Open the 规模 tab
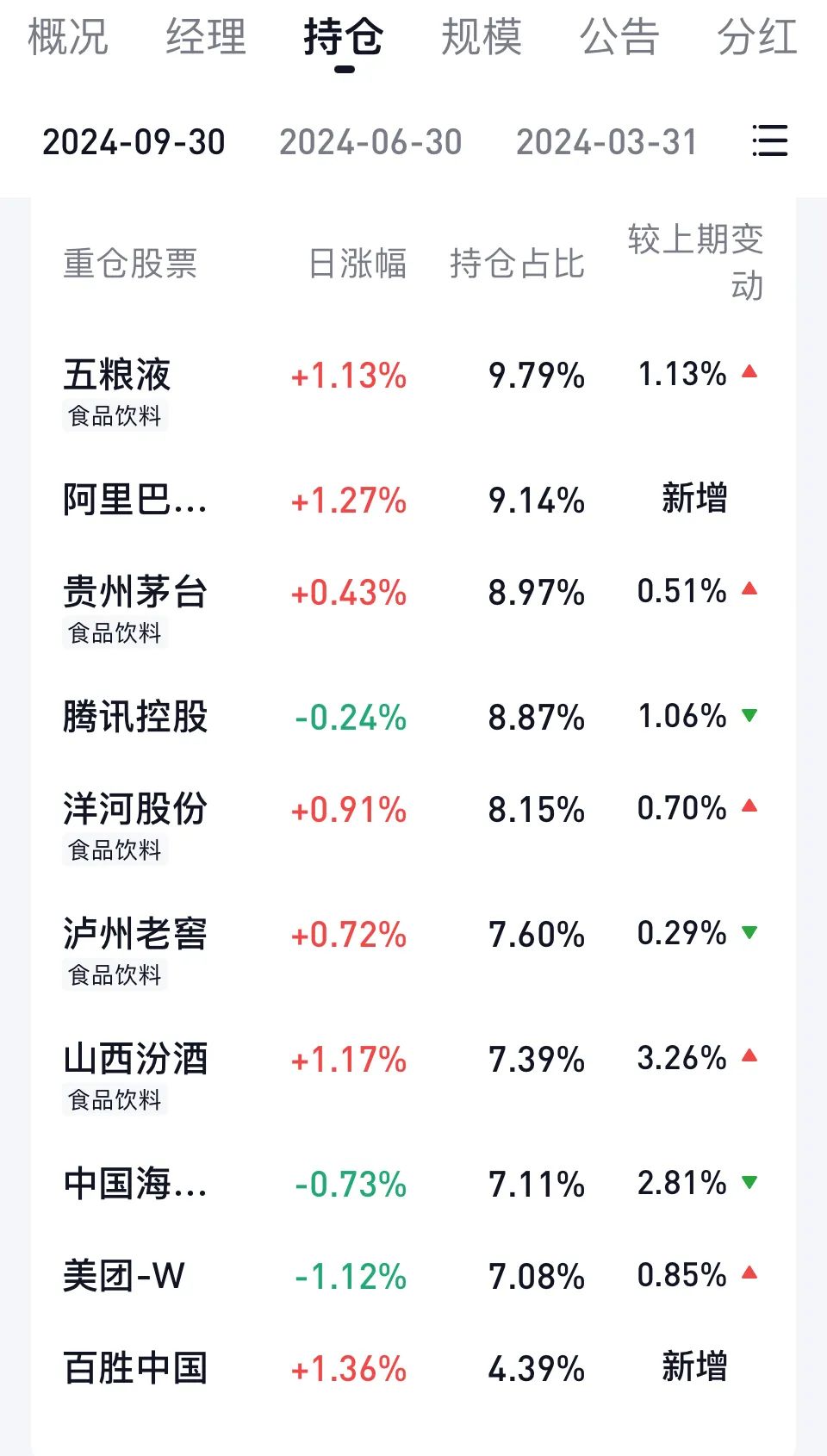Viewport: 827px width, 1456px height. pyautogui.click(x=482, y=37)
